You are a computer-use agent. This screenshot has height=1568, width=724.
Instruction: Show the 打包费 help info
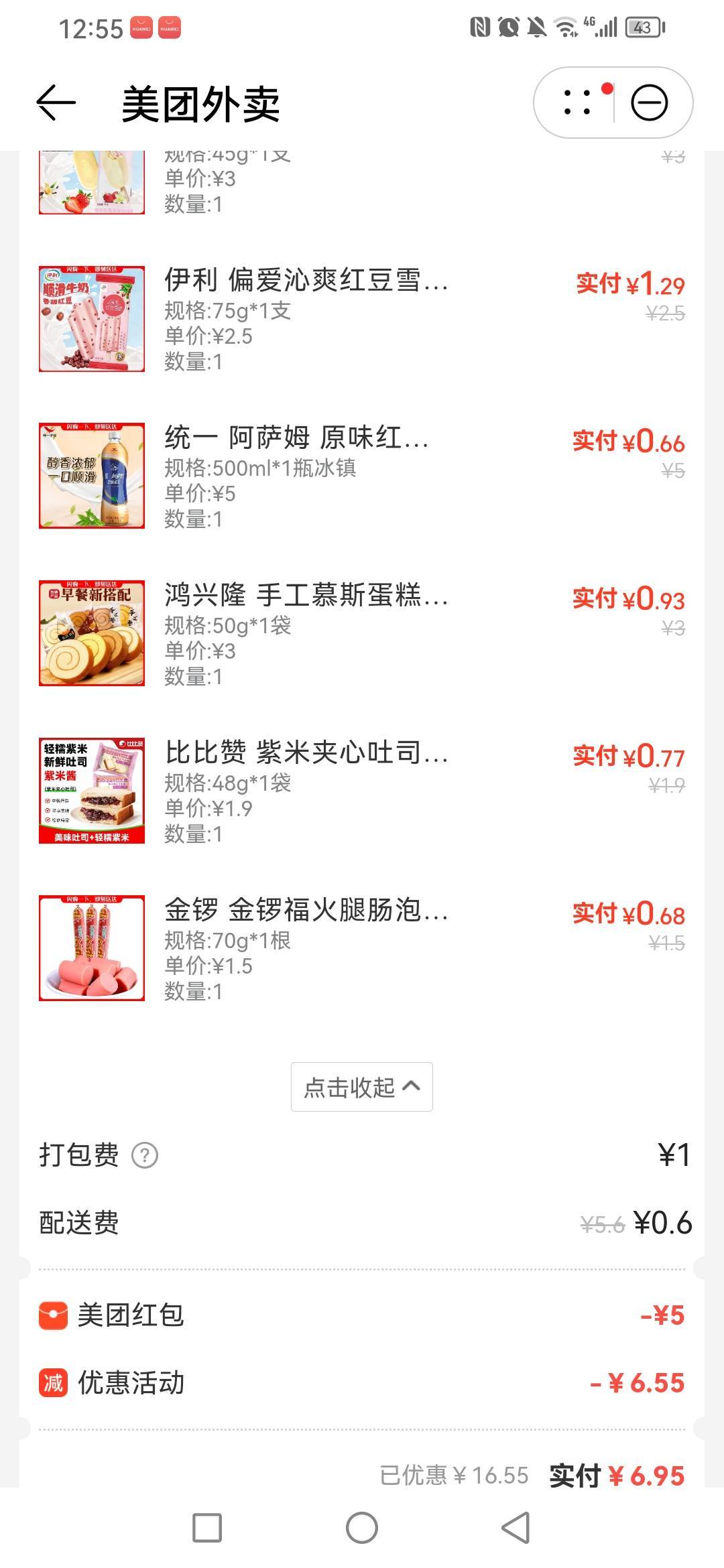pyautogui.click(x=145, y=1155)
